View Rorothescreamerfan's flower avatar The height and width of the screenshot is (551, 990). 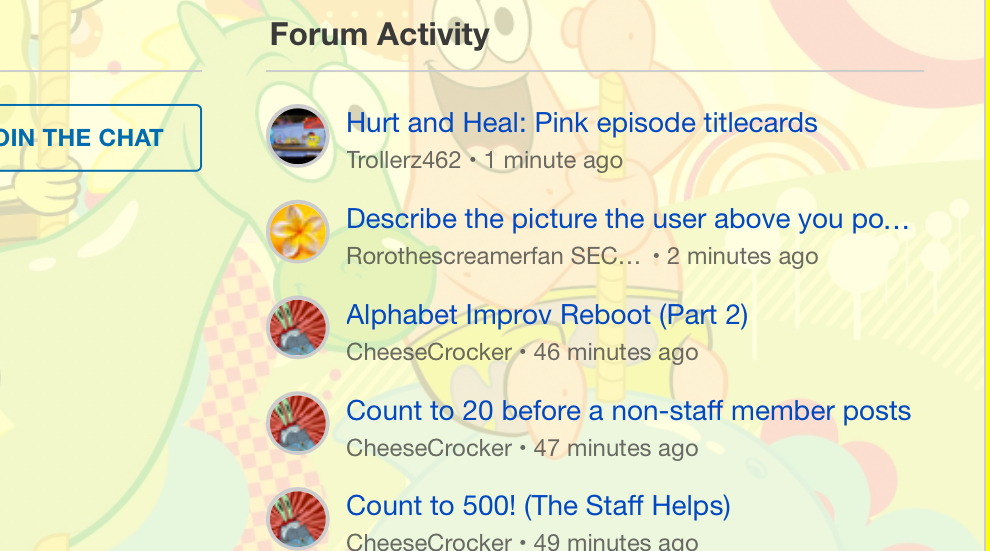[x=298, y=232]
